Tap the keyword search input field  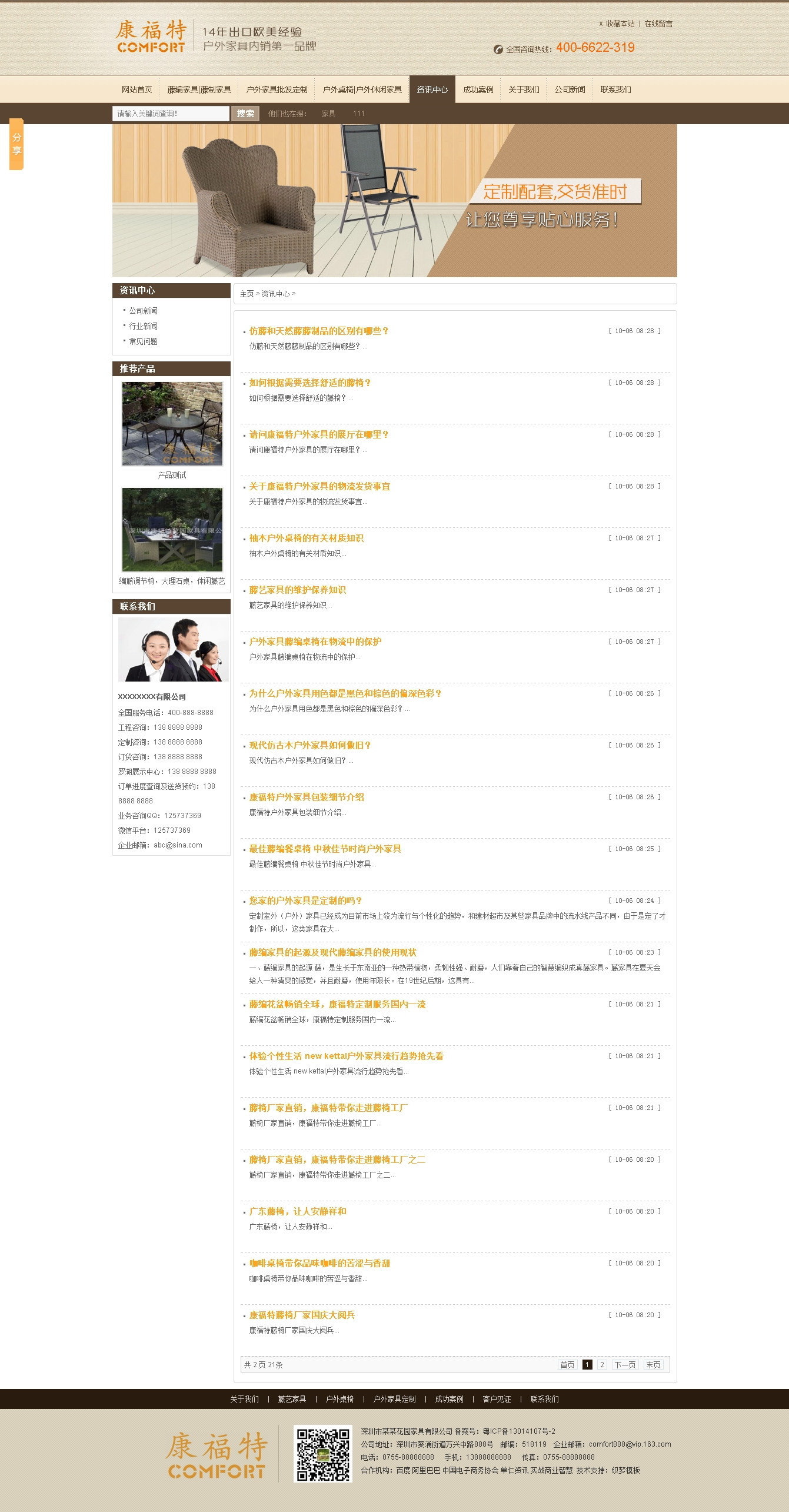(171, 114)
